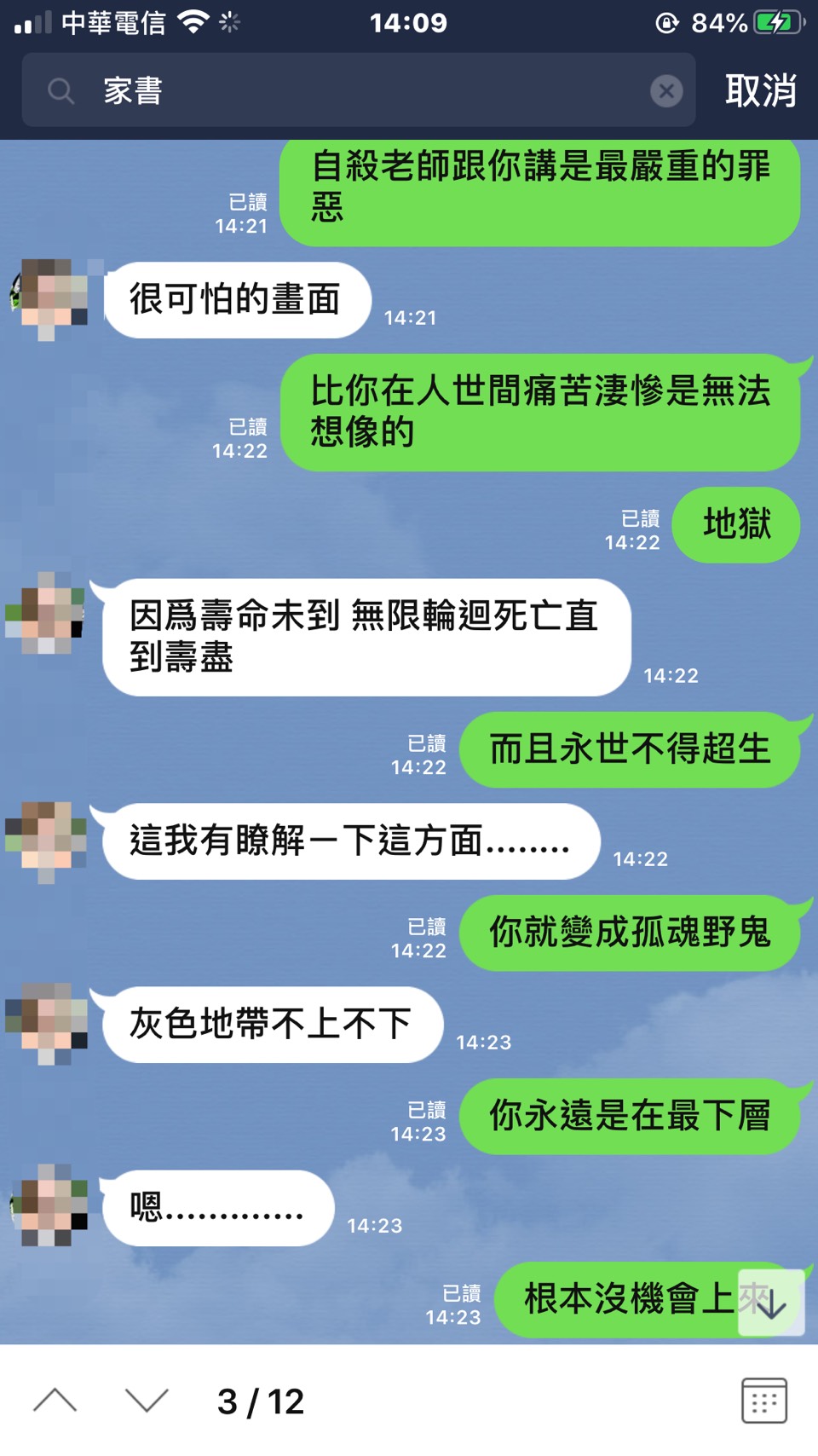Open the calendar date picker
Screen dimensions: 818x1456
(x=763, y=1401)
